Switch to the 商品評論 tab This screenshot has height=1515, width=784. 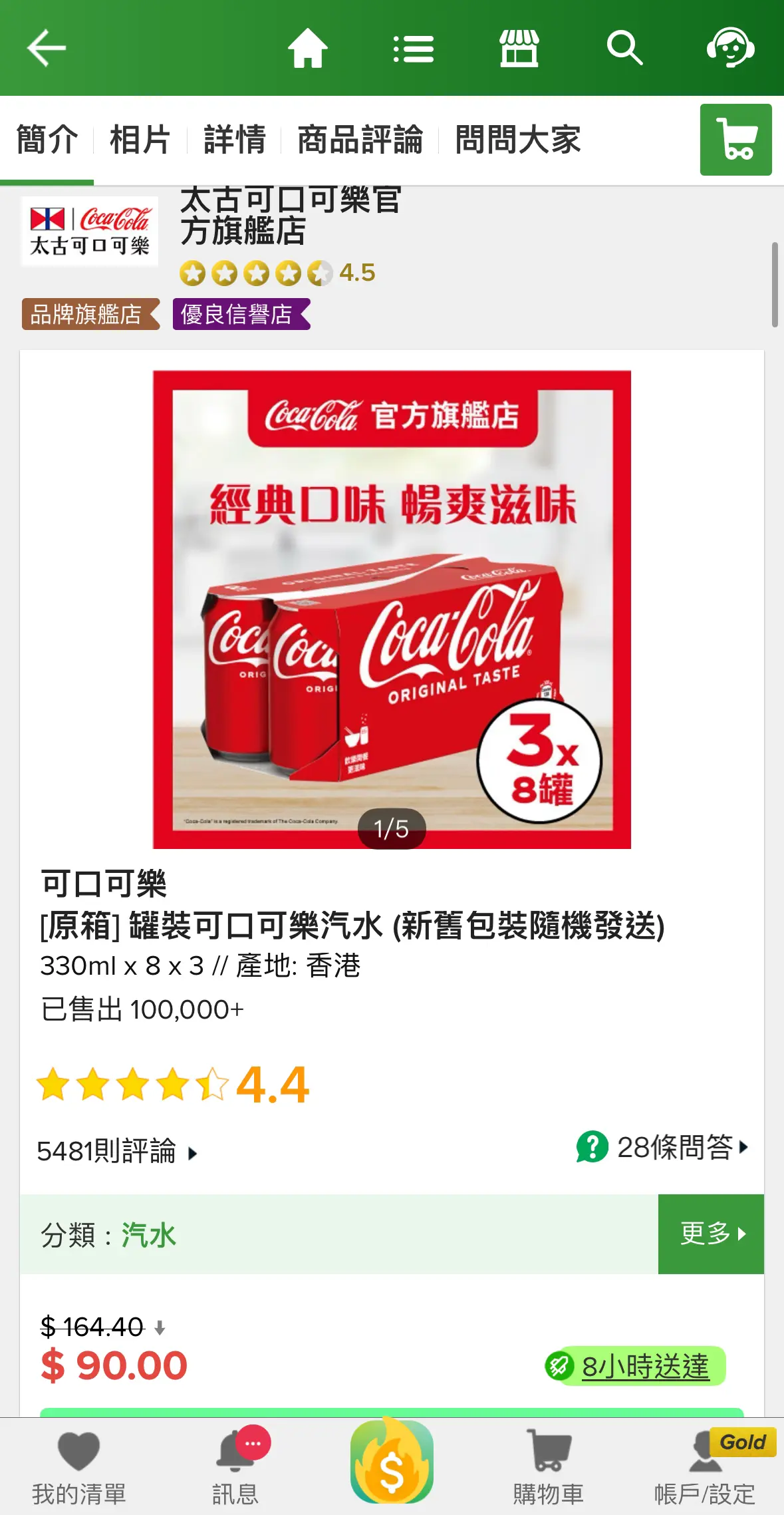tap(360, 140)
